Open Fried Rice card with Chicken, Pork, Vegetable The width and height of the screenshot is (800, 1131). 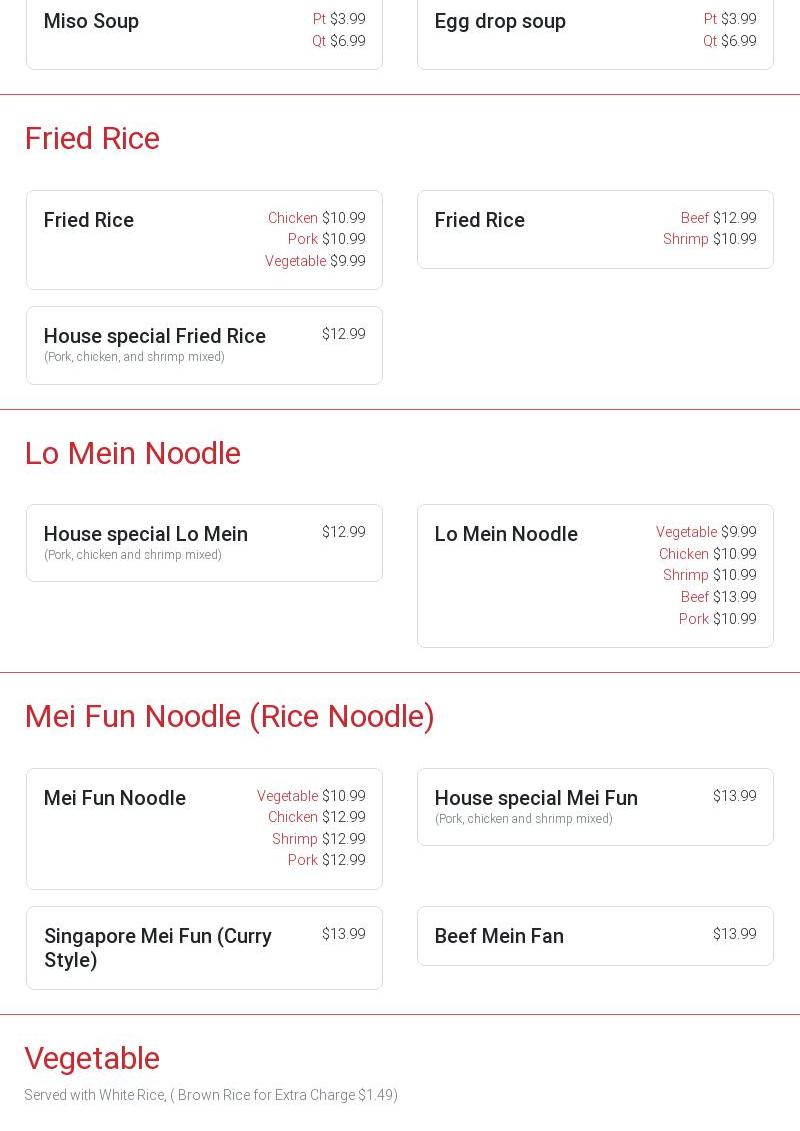click(204, 240)
